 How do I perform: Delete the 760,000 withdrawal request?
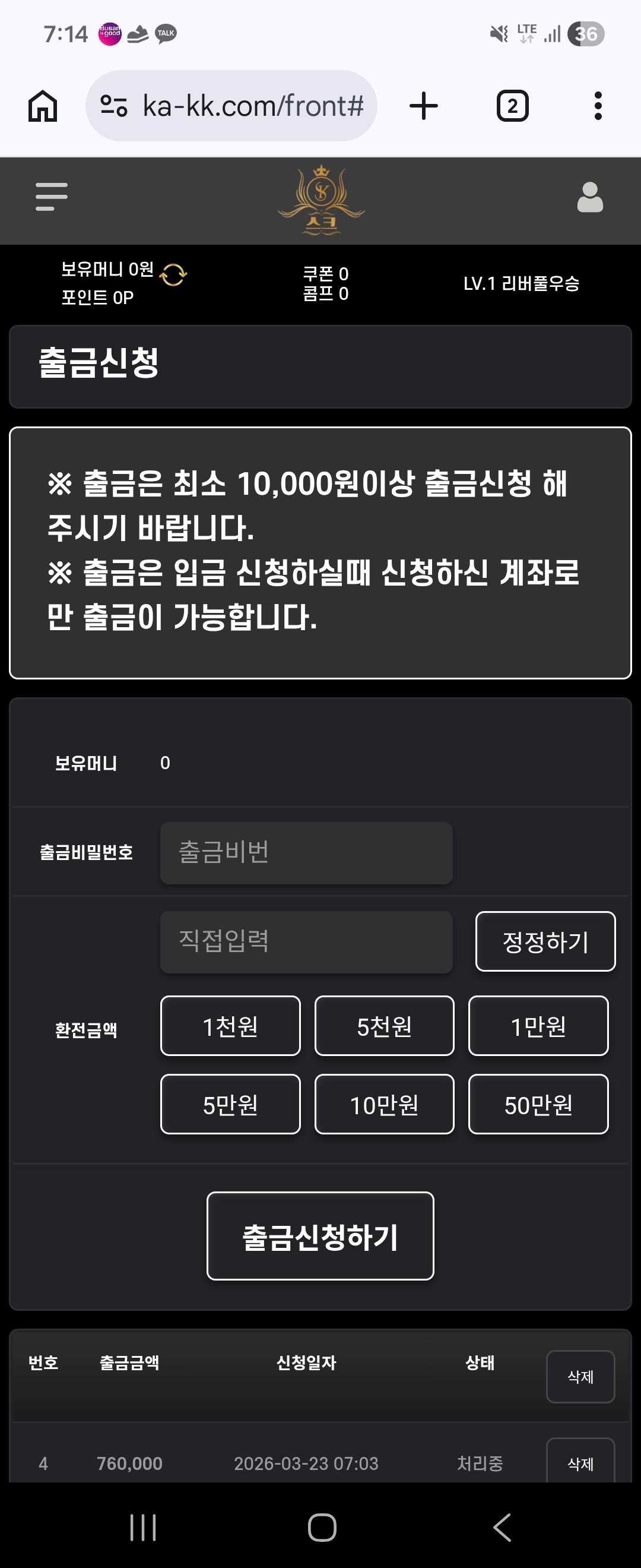pyautogui.click(x=580, y=1462)
